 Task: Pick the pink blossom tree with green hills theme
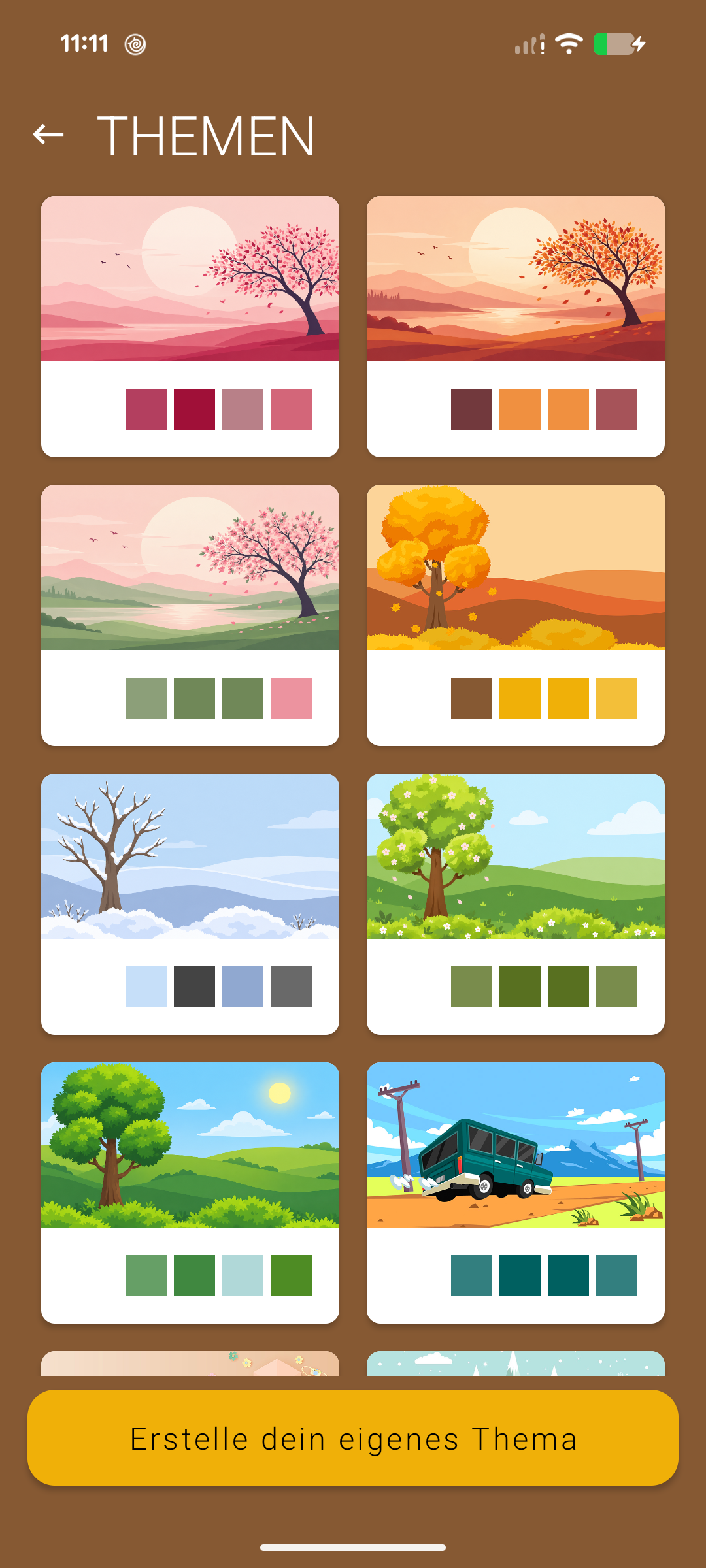tap(190, 615)
